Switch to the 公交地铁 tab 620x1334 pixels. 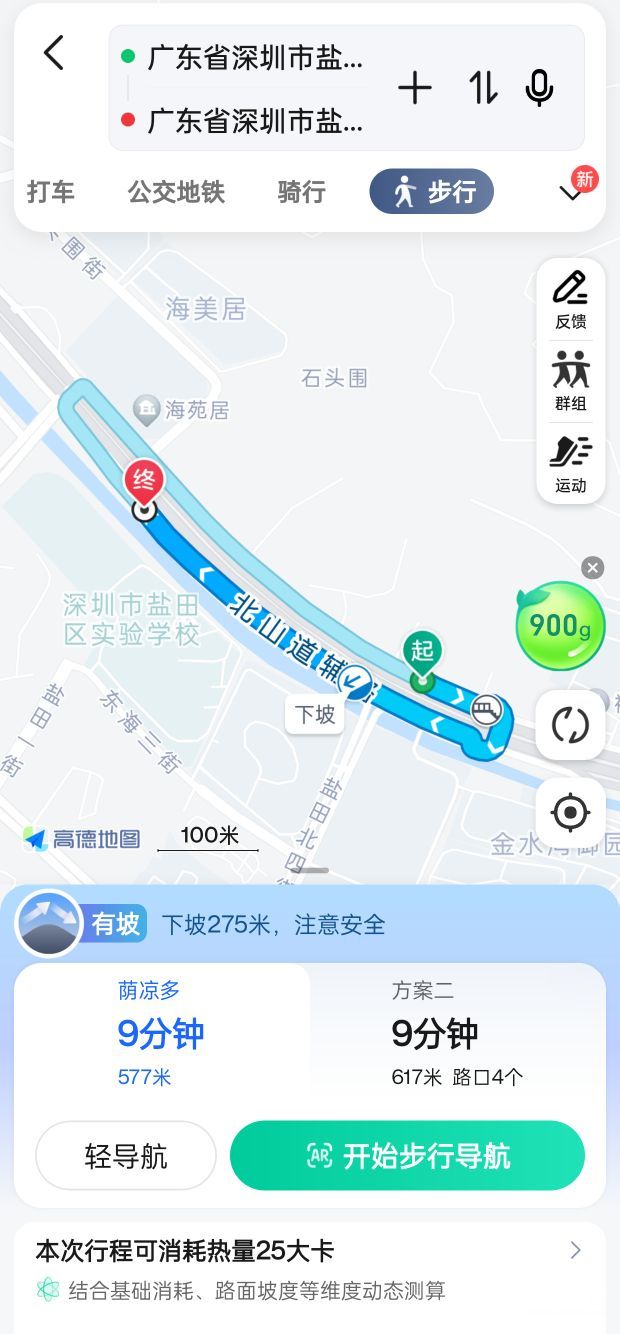click(x=176, y=191)
